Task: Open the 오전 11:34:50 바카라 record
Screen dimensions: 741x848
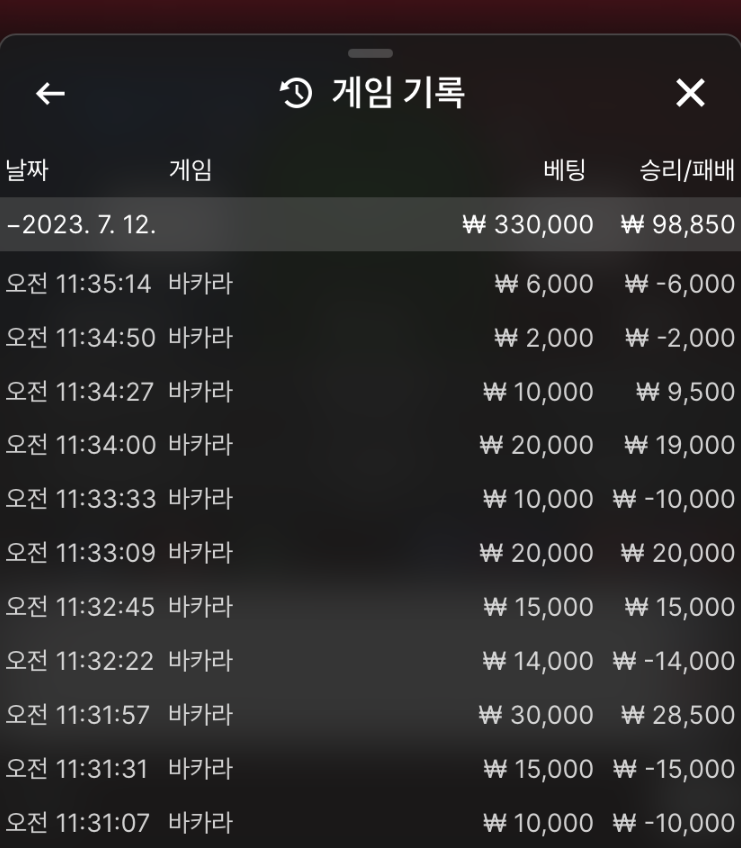Action: [x=370, y=338]
